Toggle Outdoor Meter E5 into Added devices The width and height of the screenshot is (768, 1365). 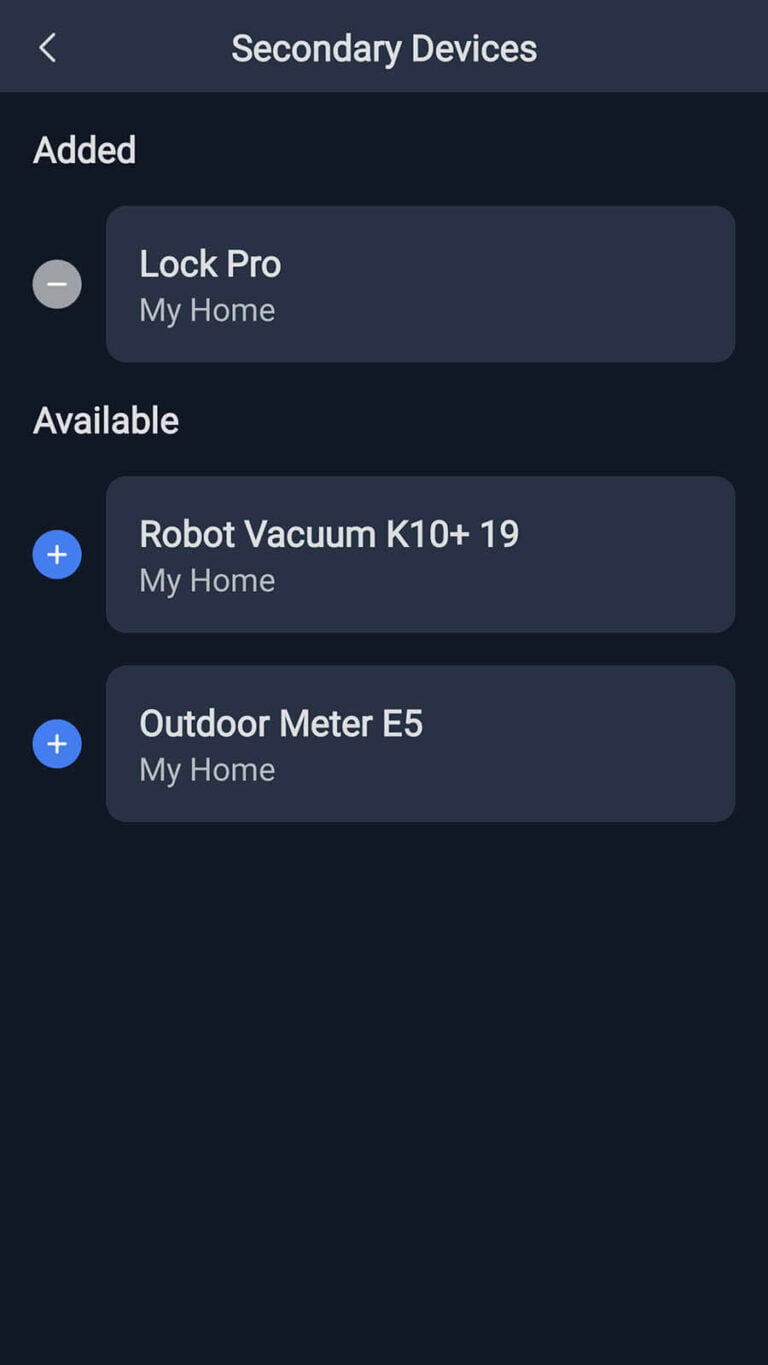click(x=56, y=743)
